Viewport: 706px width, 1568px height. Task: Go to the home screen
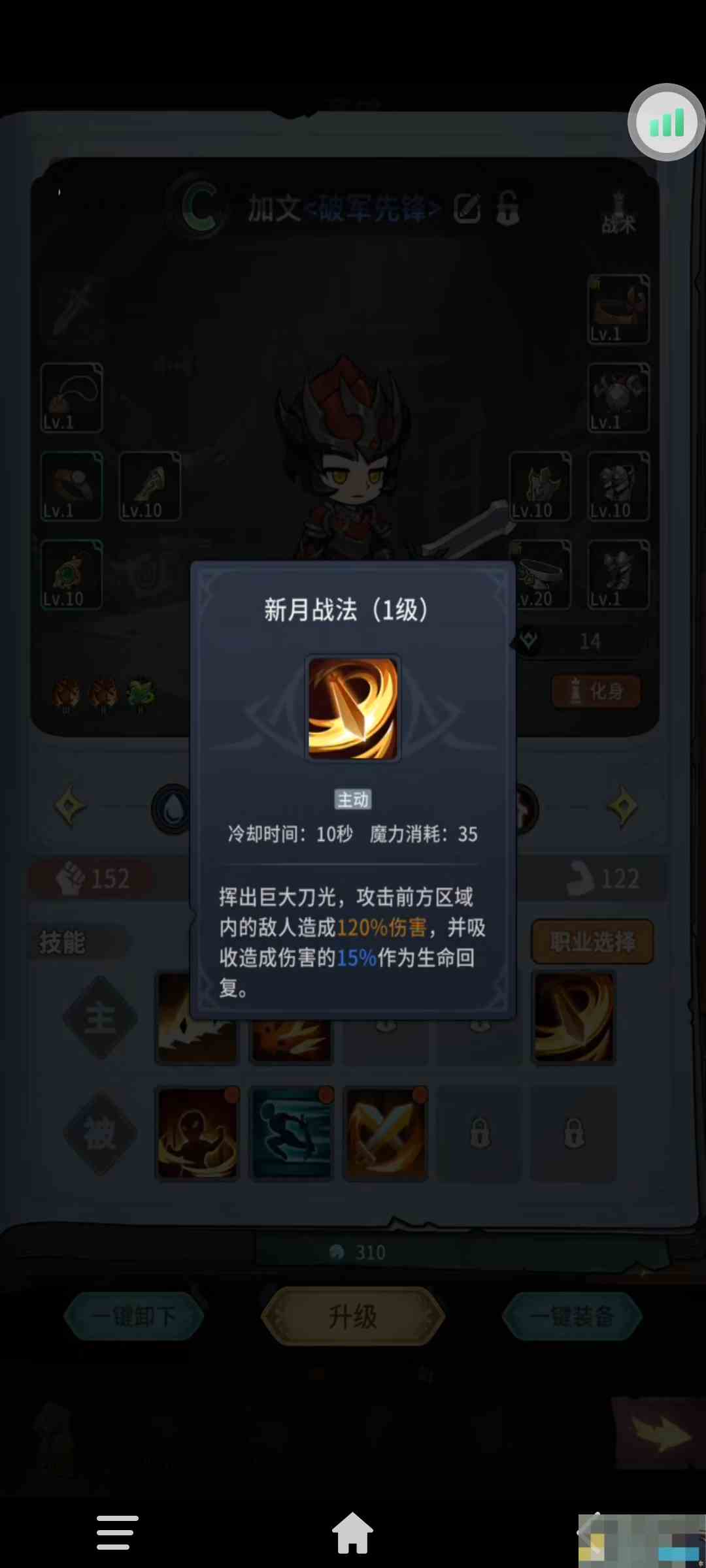352,1533
